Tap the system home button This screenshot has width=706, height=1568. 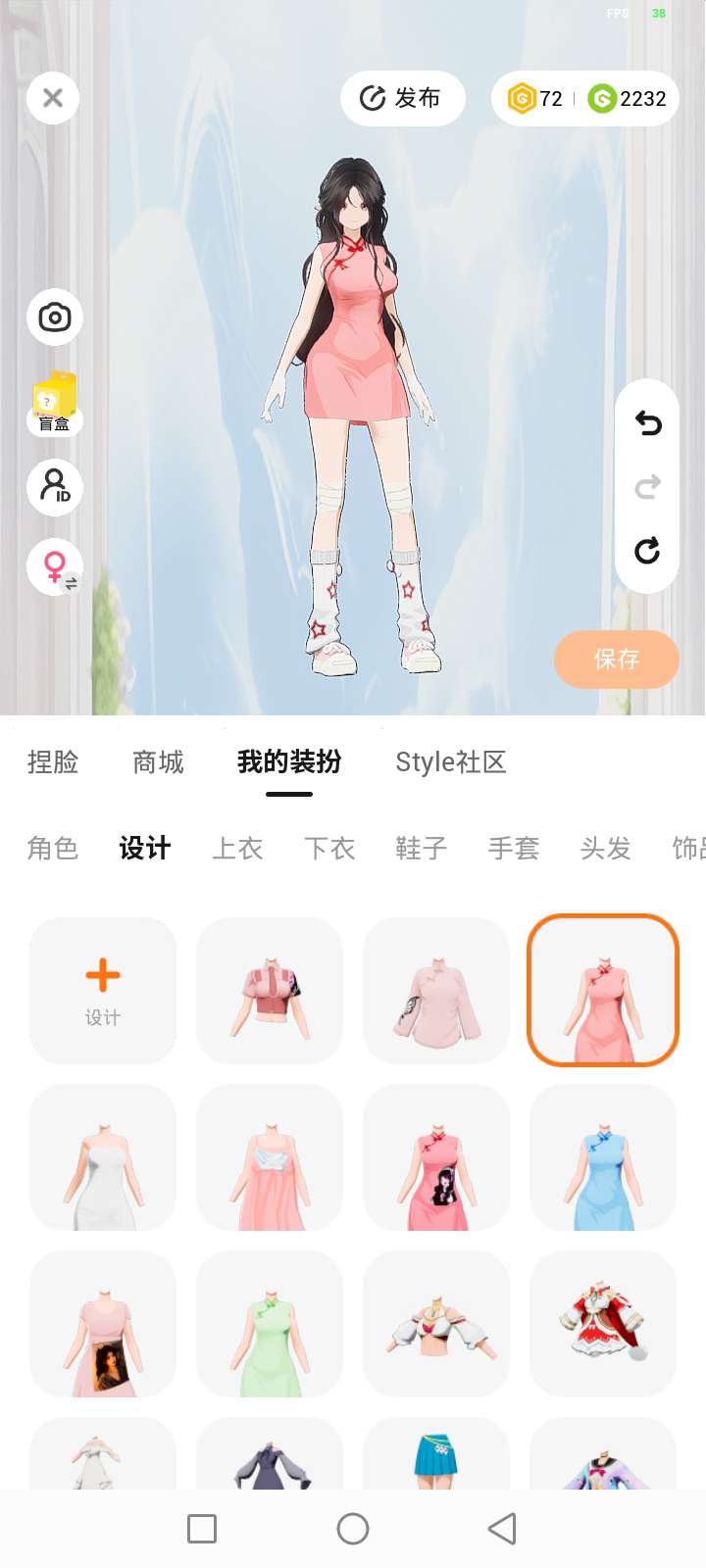(353, 1529)
